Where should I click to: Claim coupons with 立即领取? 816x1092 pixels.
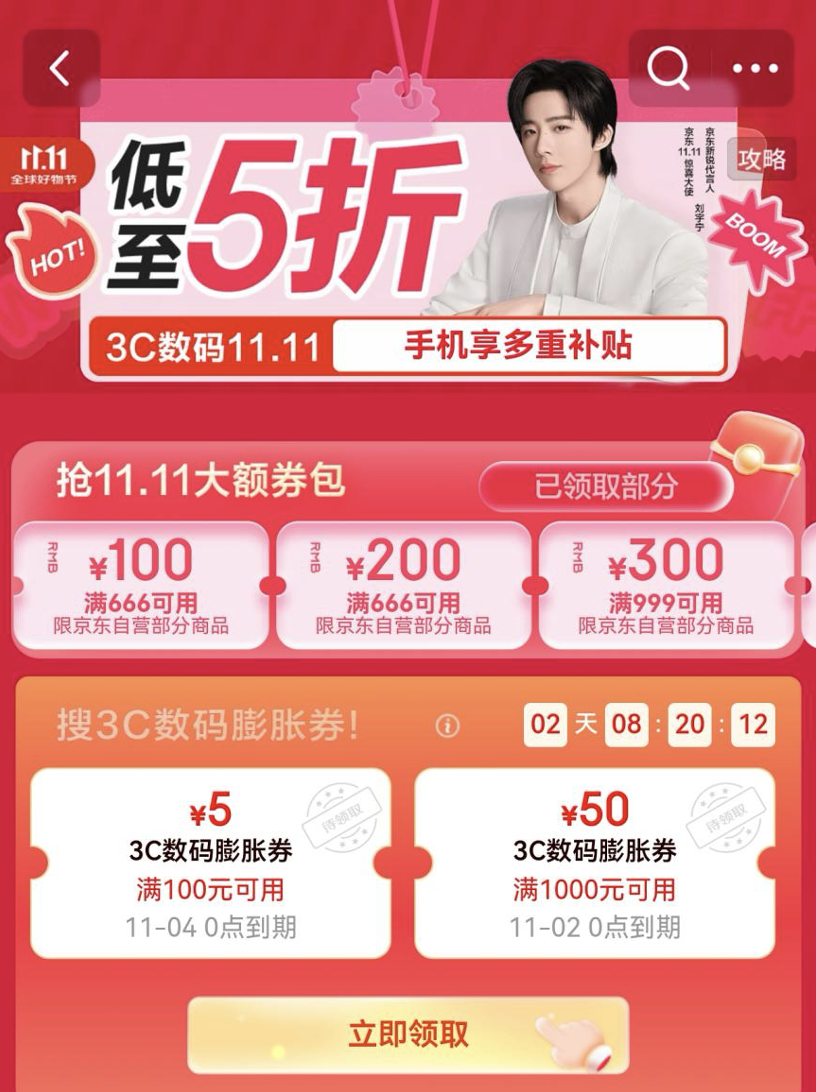click(408, 1034)
